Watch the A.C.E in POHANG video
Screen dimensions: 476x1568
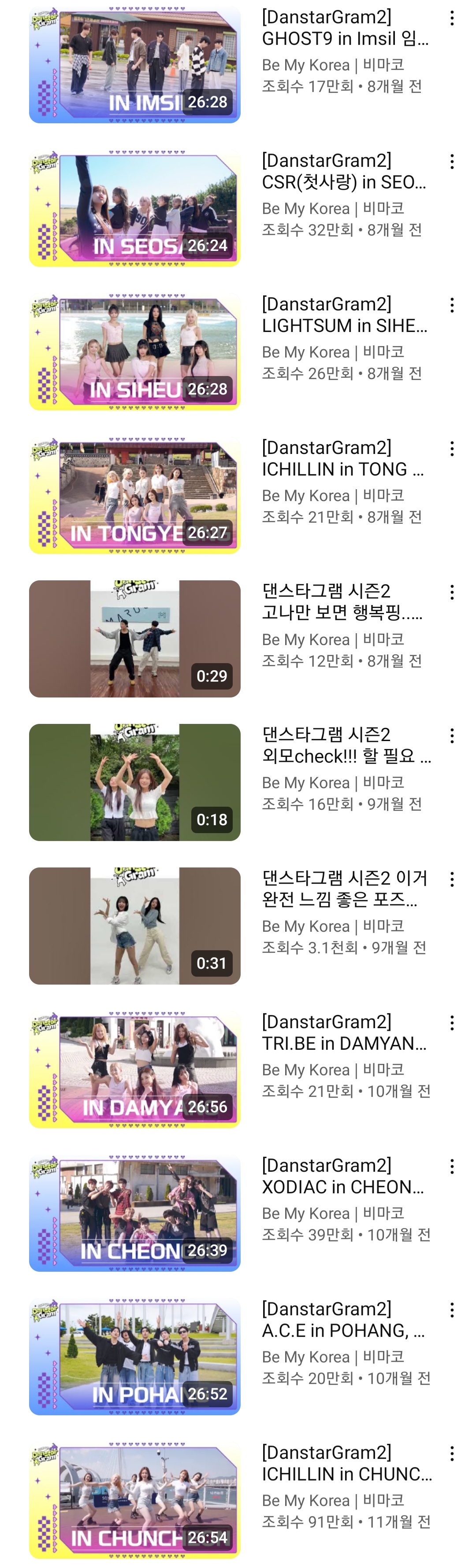click(x=135, y=1357)
